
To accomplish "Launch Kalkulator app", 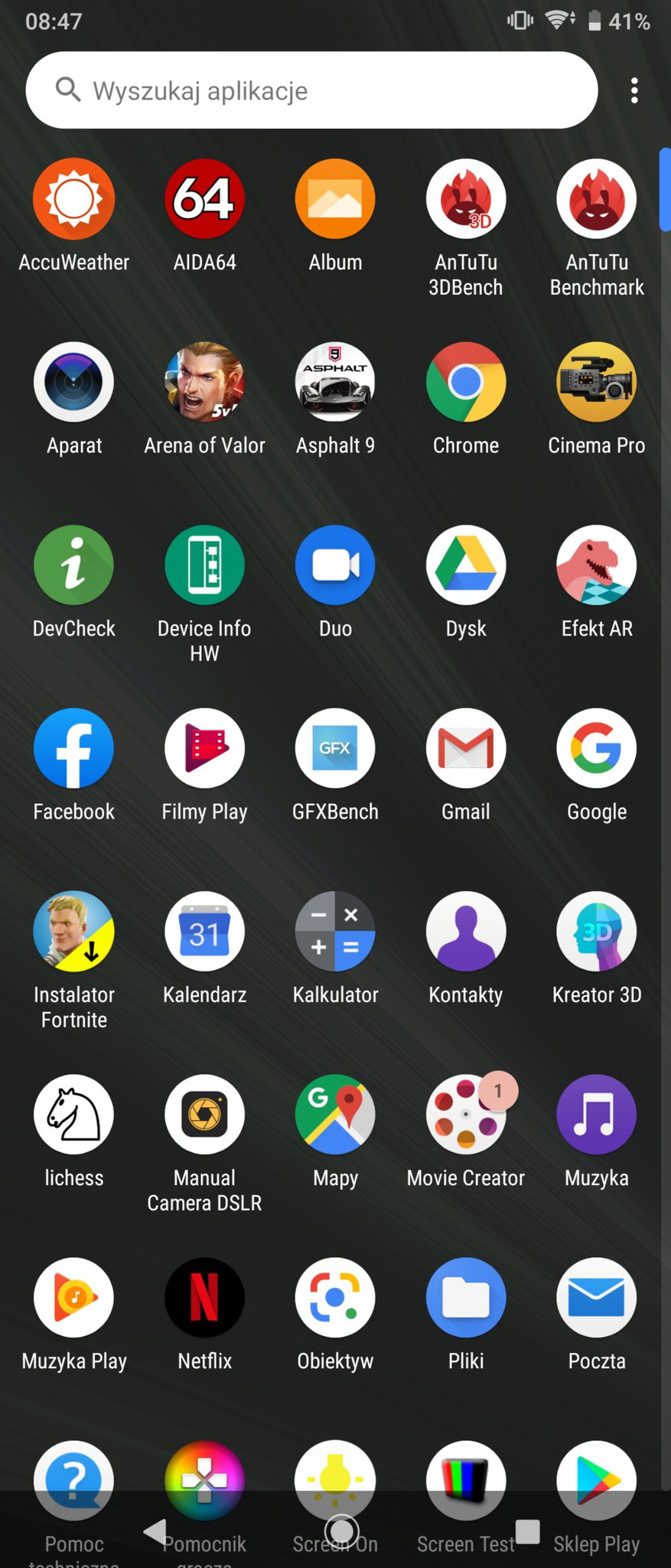I will tap(335, 931).
